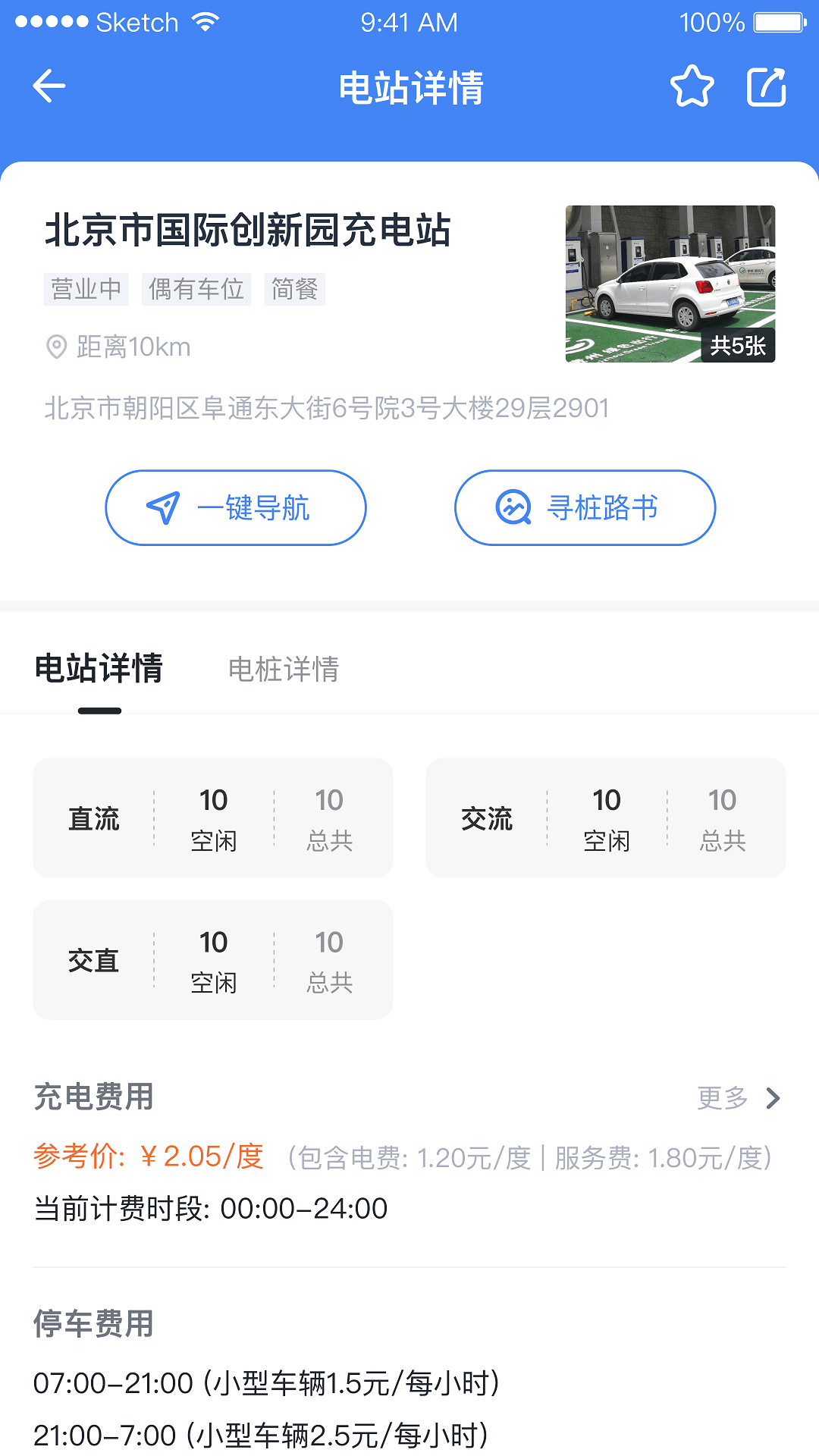Select the 电站详情 tab
Viewport: 819px width, 1456px height.
click(99, 669)
